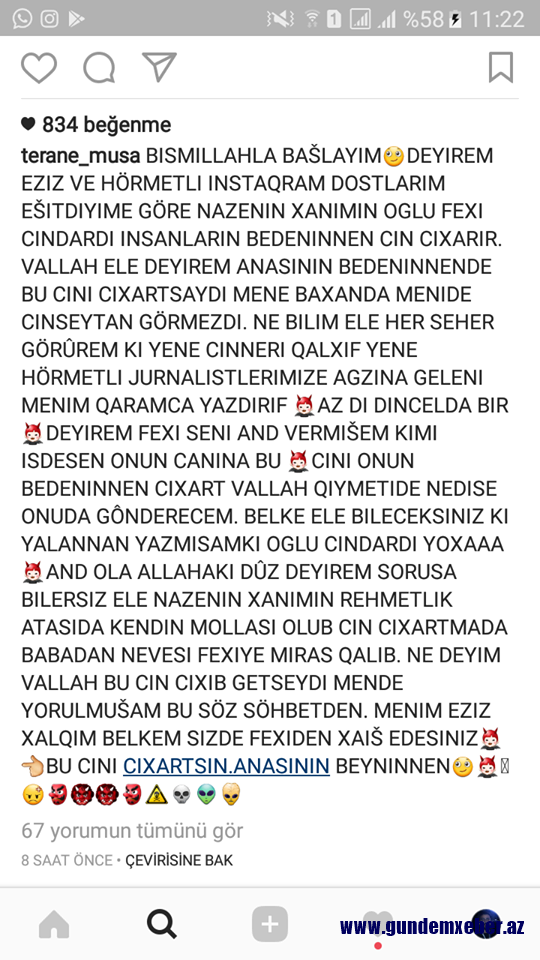
Task: Open the CIXARTSIN.ANASININ link
Action: (x=227, y=766)
